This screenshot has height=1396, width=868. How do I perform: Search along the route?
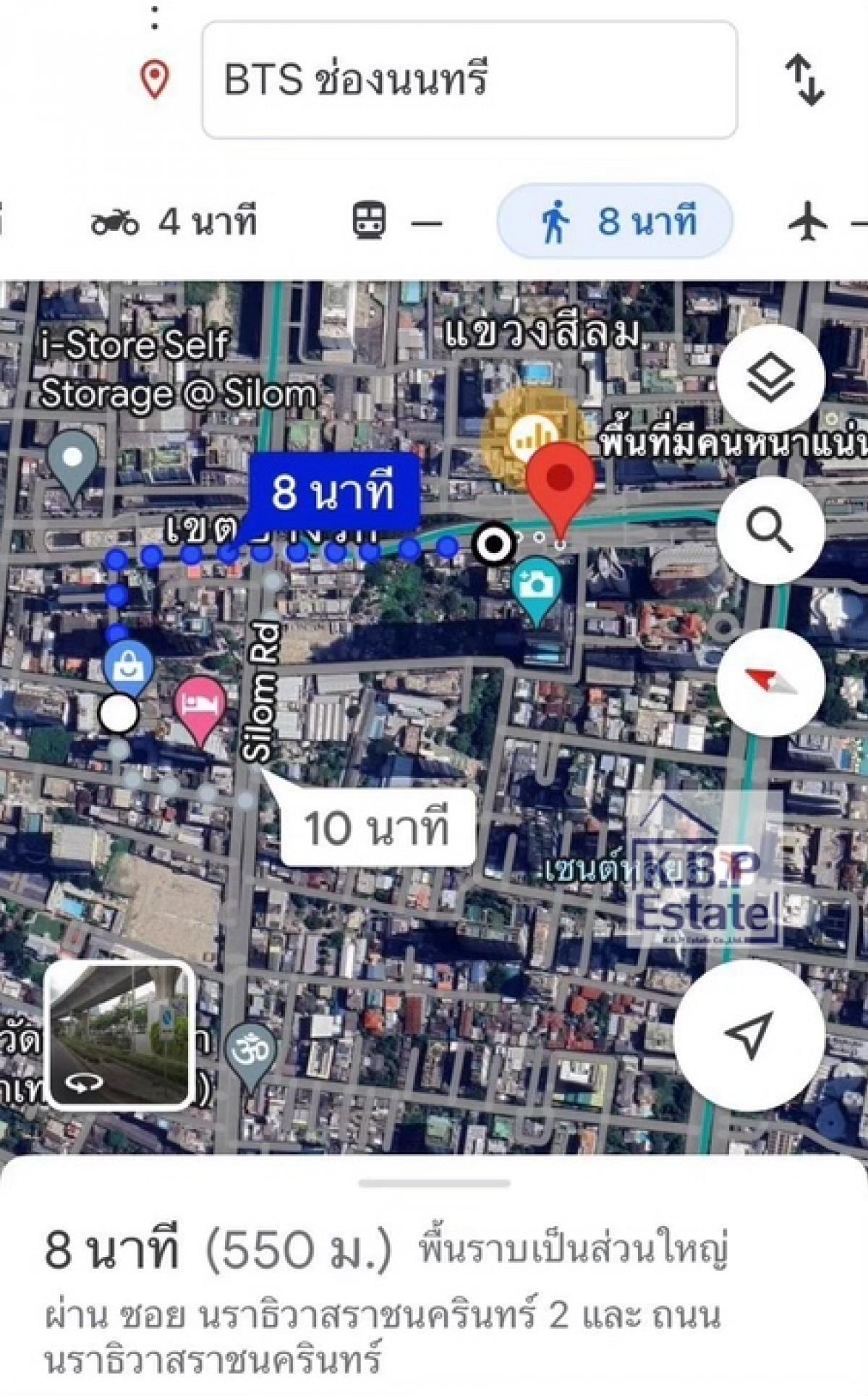(771, 529)
